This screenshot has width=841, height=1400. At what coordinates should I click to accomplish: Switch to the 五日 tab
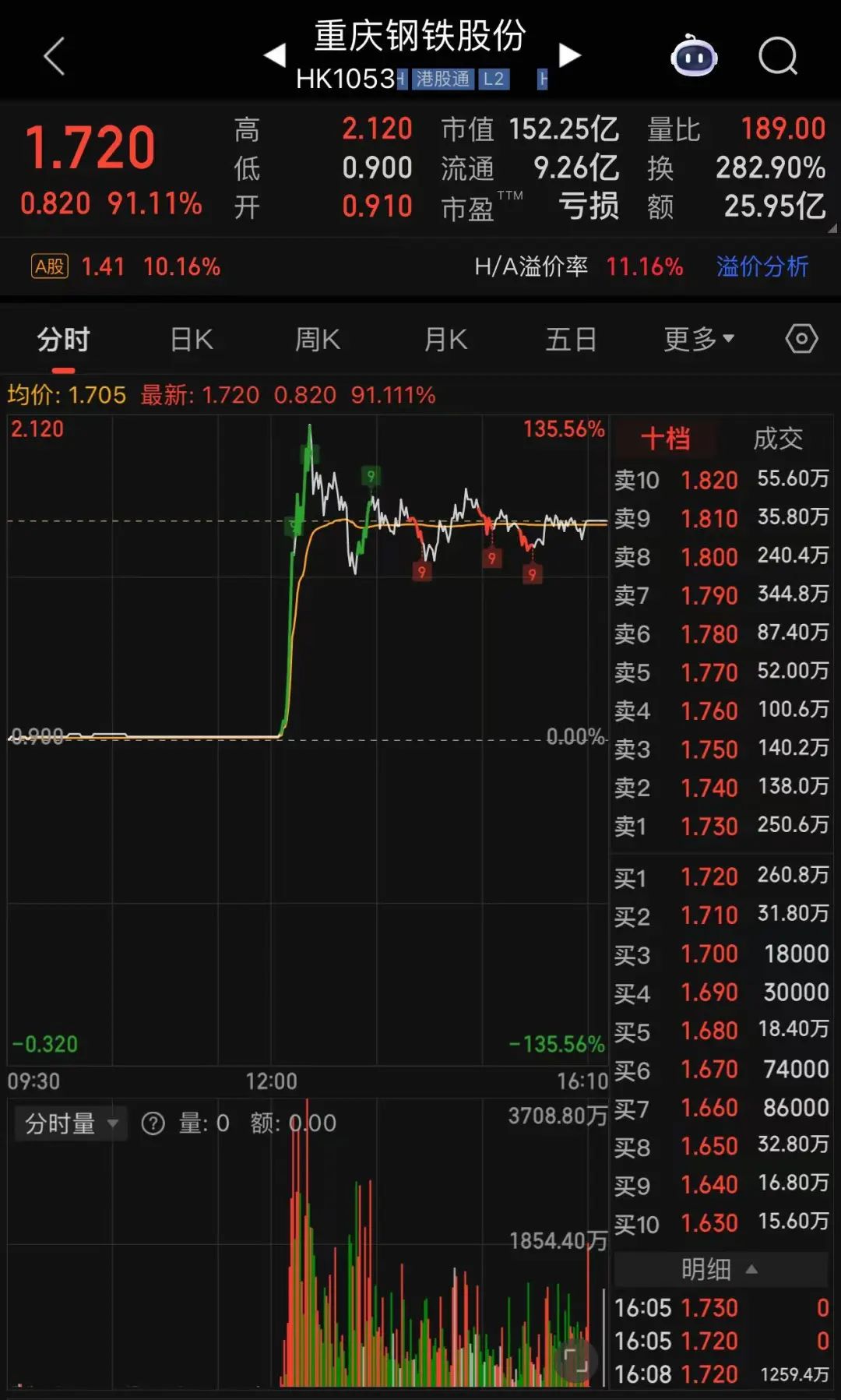(572, 340)
